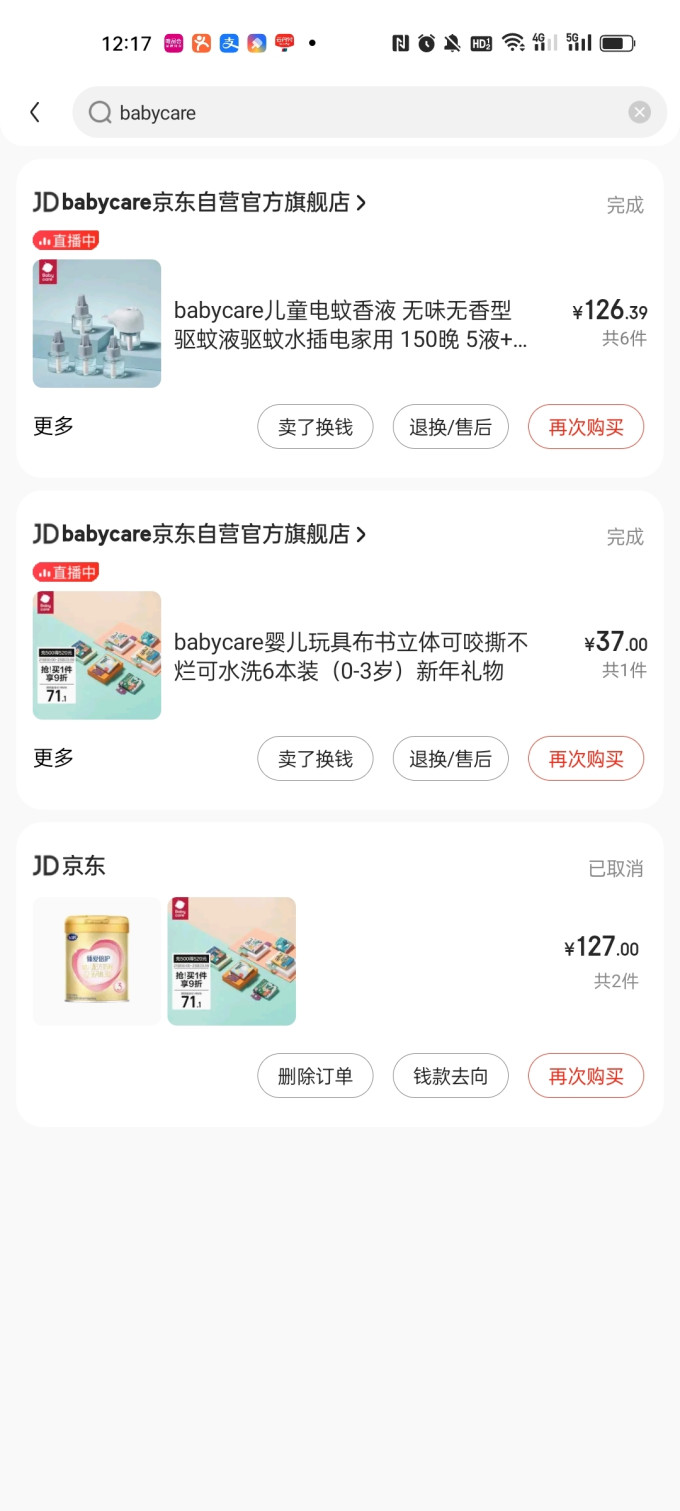Tap 再次购买 on the ¥126.39 order

click(x=586, y=427)
